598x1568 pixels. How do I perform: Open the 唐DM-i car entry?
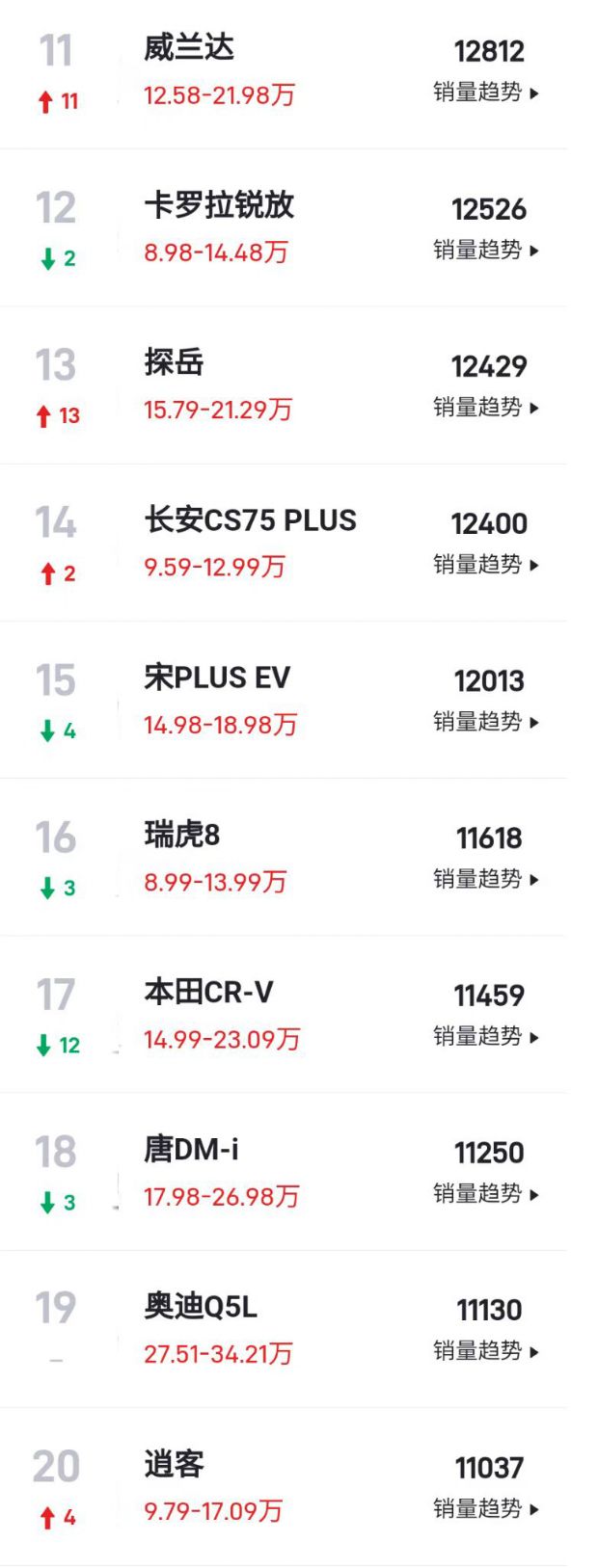pos(191,1149)
